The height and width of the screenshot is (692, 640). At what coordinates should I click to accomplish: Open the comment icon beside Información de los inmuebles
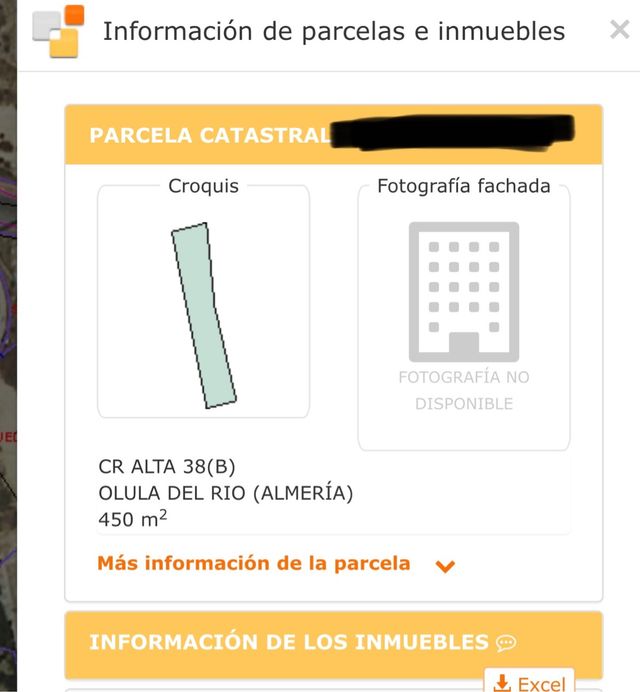(506, 643)
